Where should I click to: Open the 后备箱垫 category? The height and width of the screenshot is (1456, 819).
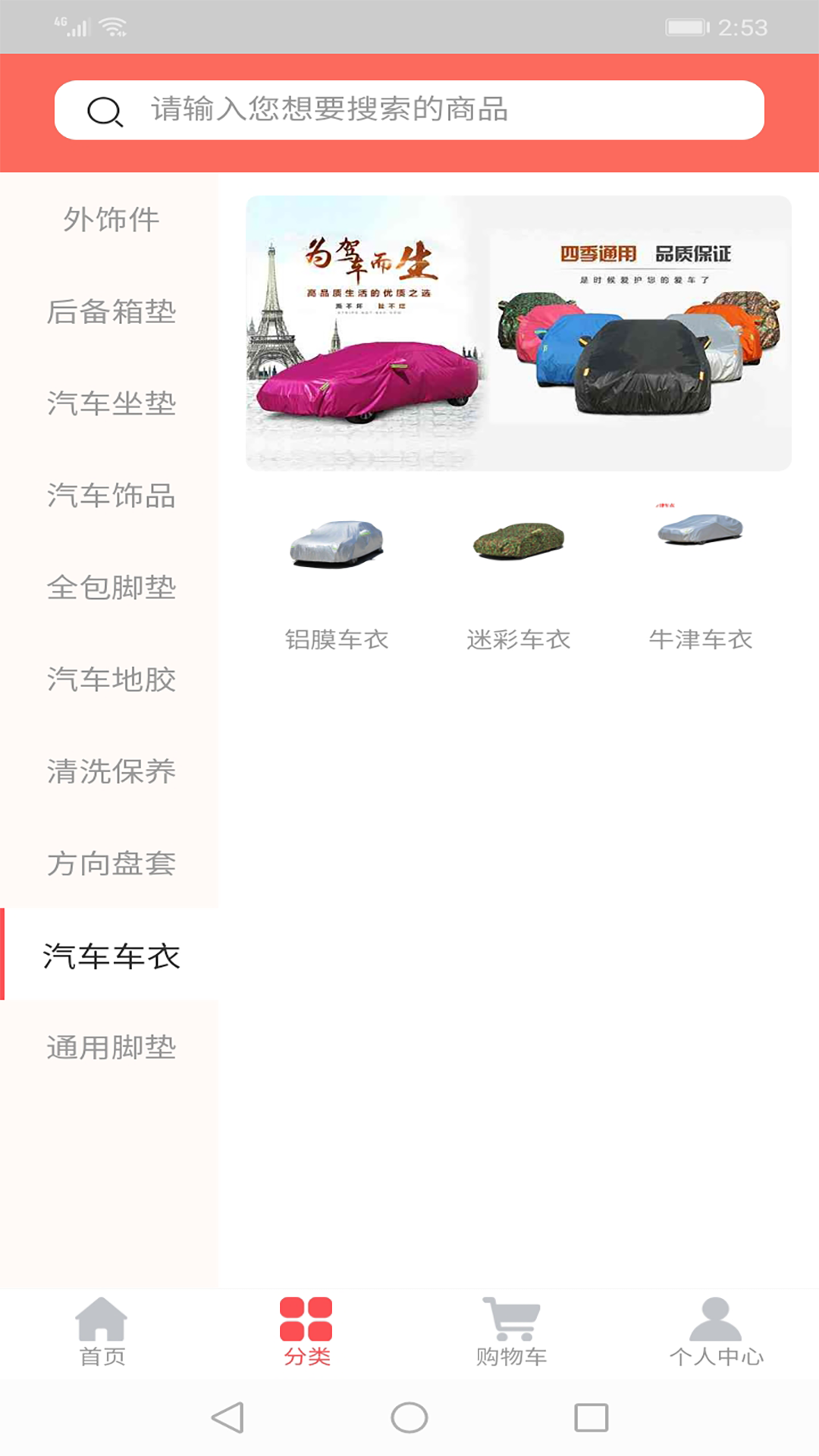[x=111, y=312]
